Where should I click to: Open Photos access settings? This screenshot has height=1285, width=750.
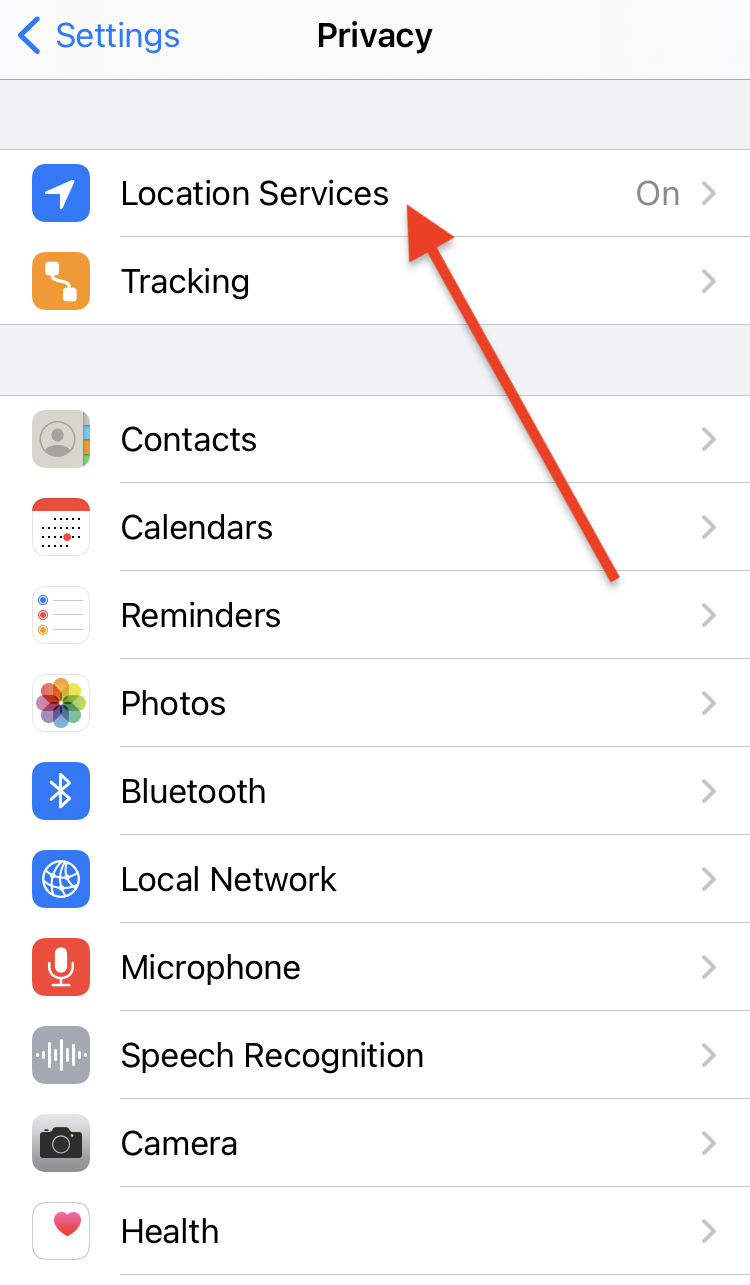pos(173,703)
